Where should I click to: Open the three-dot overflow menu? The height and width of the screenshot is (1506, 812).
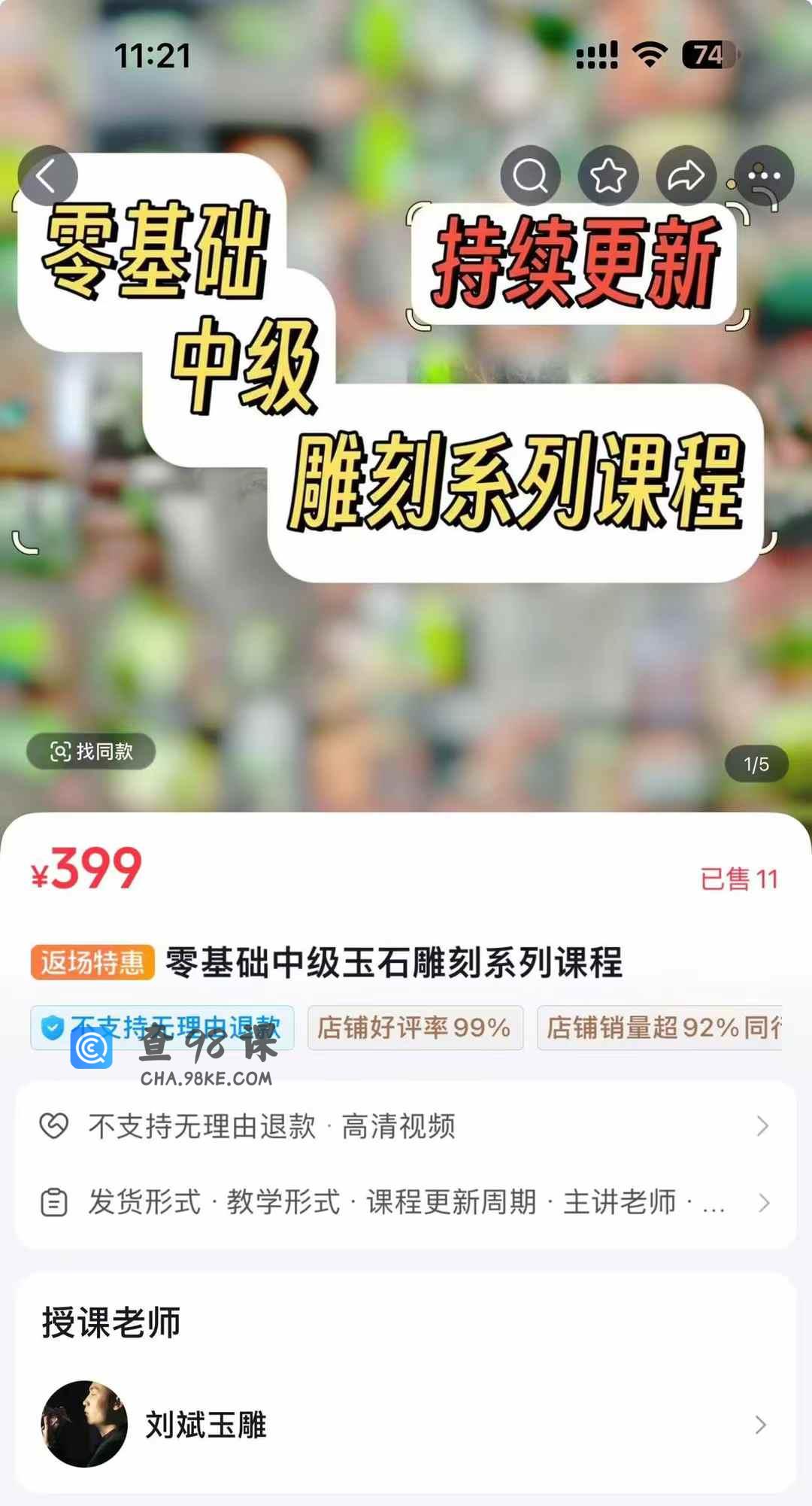(x=764, y=176)
